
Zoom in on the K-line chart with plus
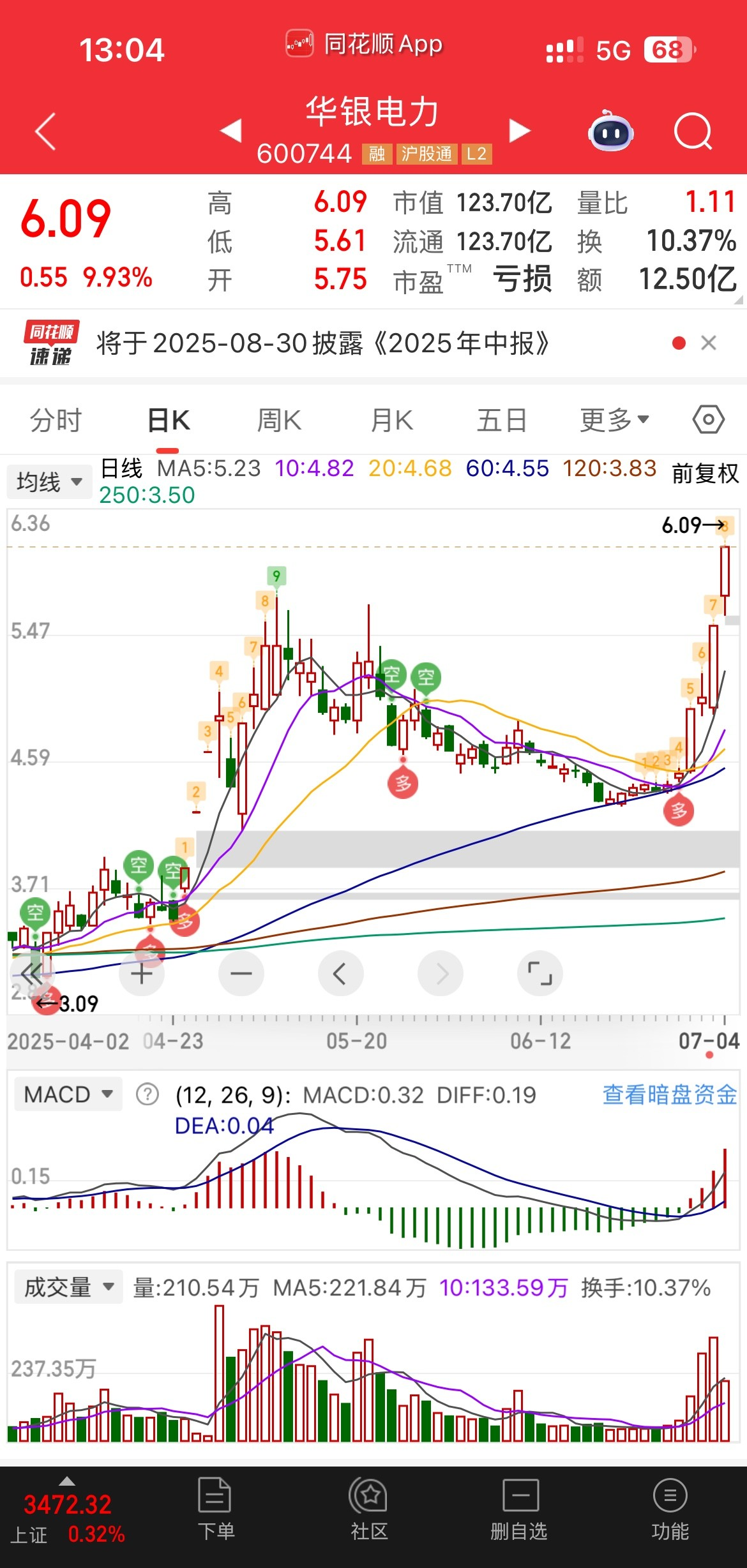point(142,973)
